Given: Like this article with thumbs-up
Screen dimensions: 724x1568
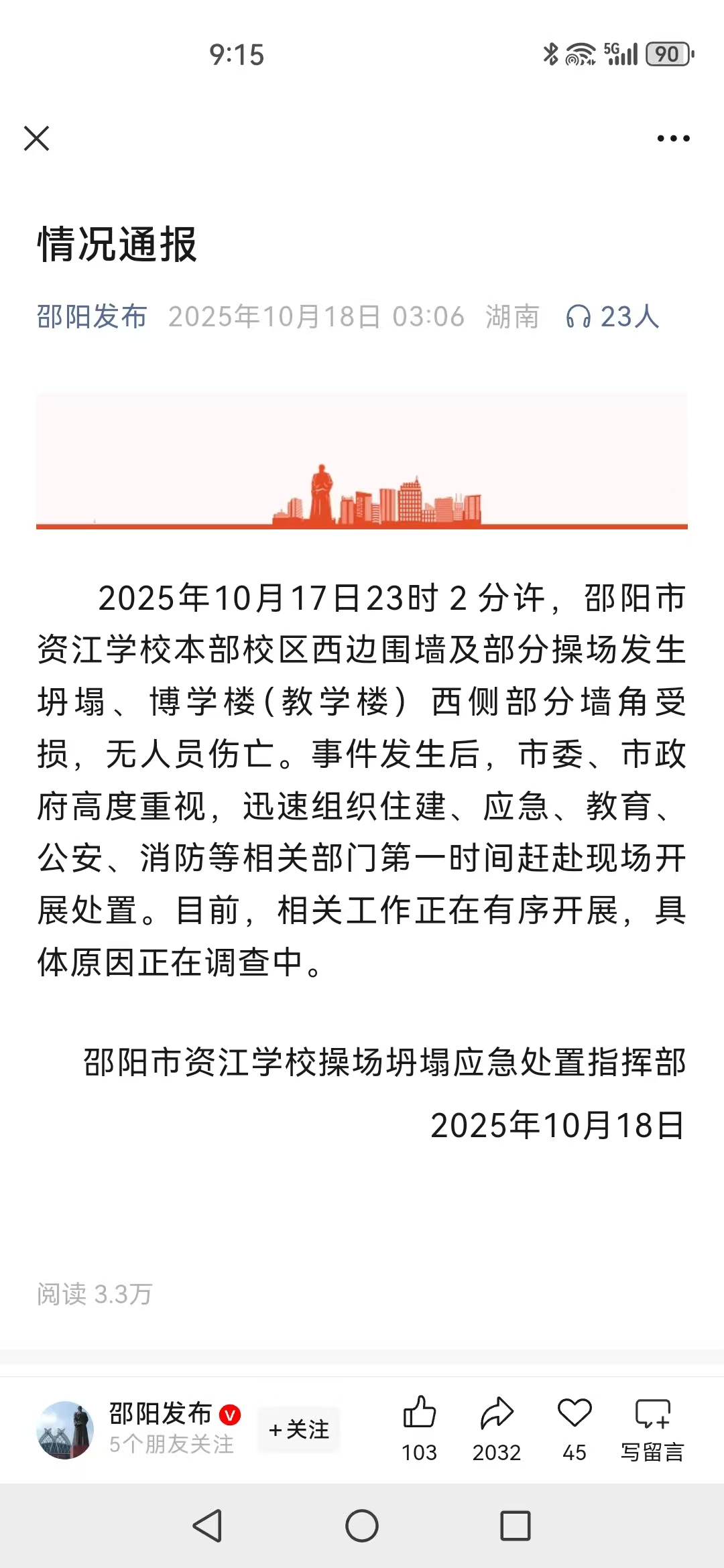Looking at the screenshot, I should 420,1413.
